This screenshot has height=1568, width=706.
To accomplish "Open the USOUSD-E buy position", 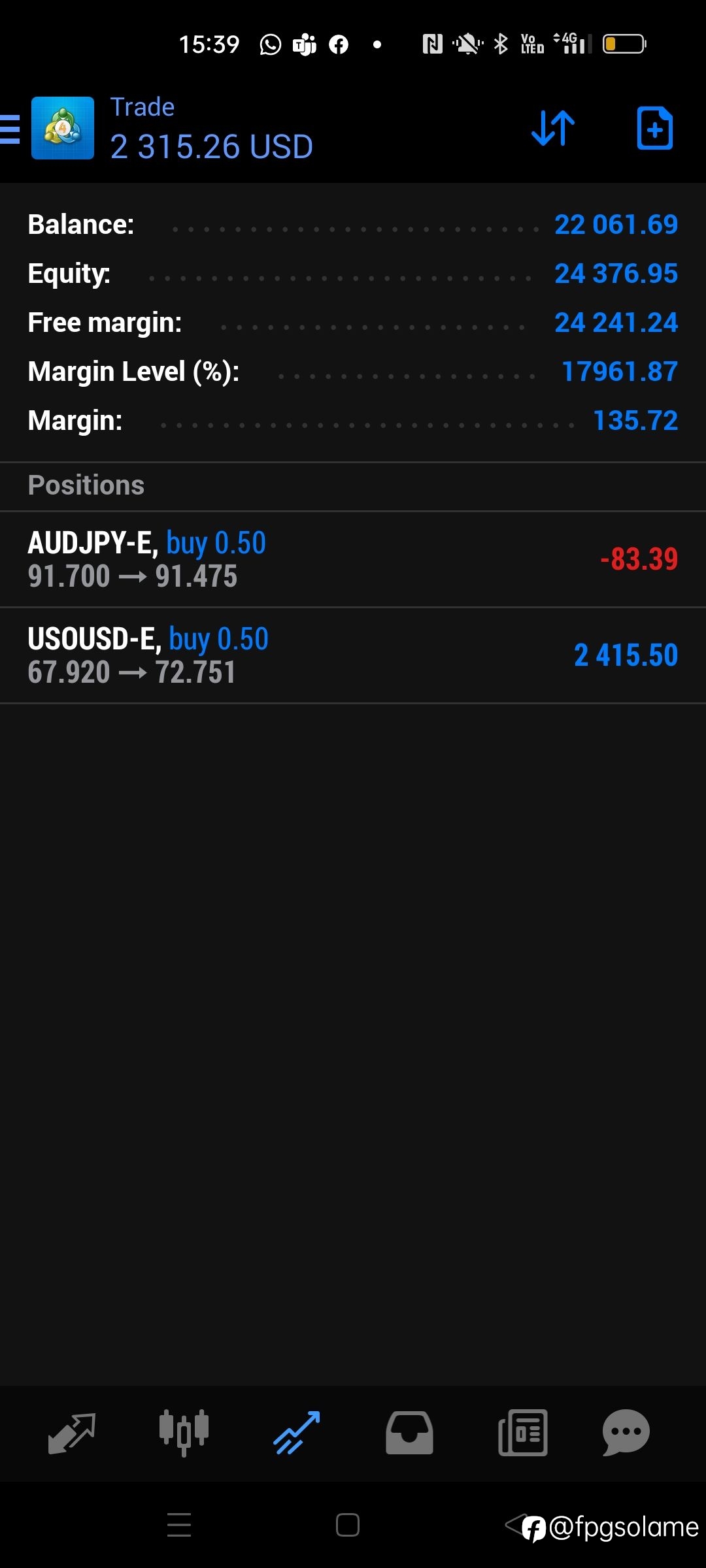I will point(353,655).
